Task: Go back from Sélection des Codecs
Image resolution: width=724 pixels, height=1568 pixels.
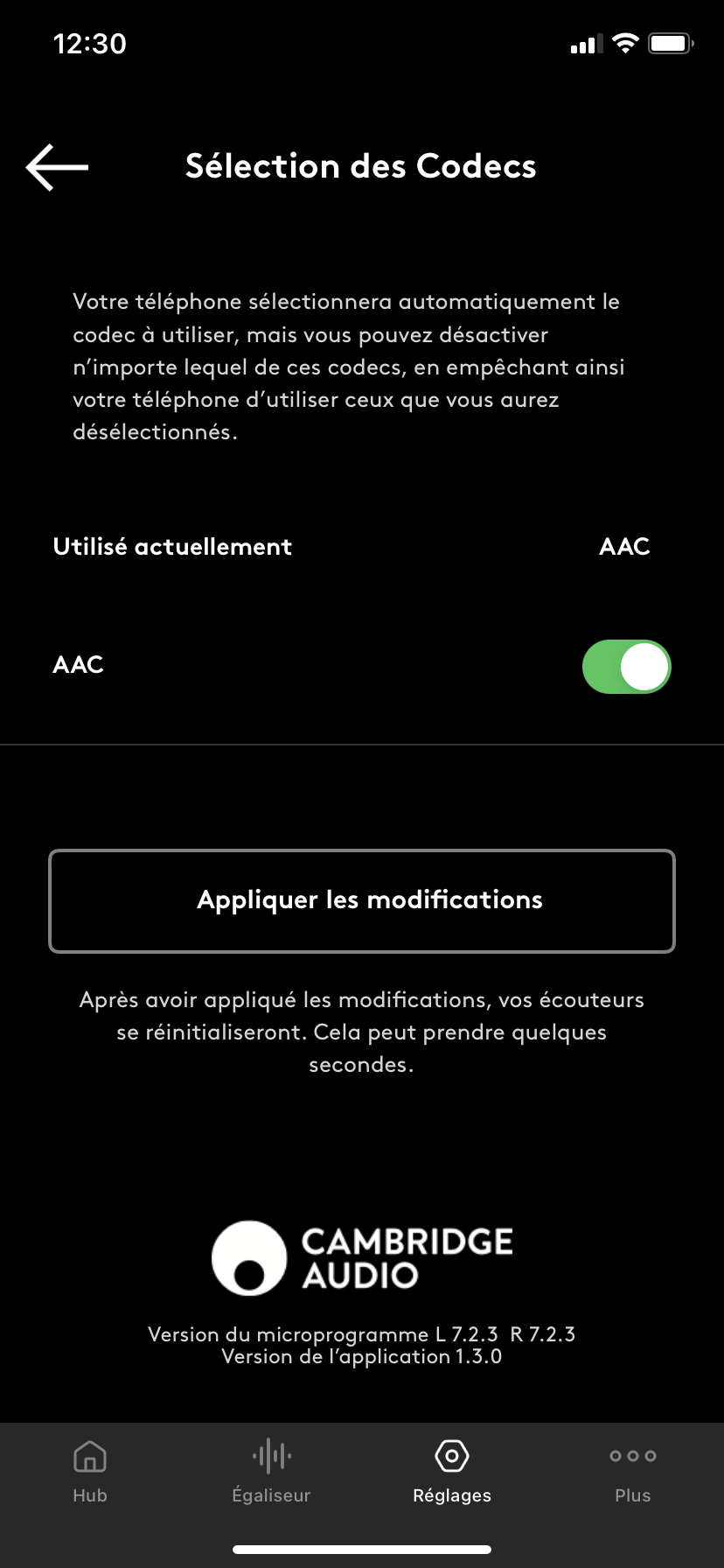Action: tap(57, 167)
